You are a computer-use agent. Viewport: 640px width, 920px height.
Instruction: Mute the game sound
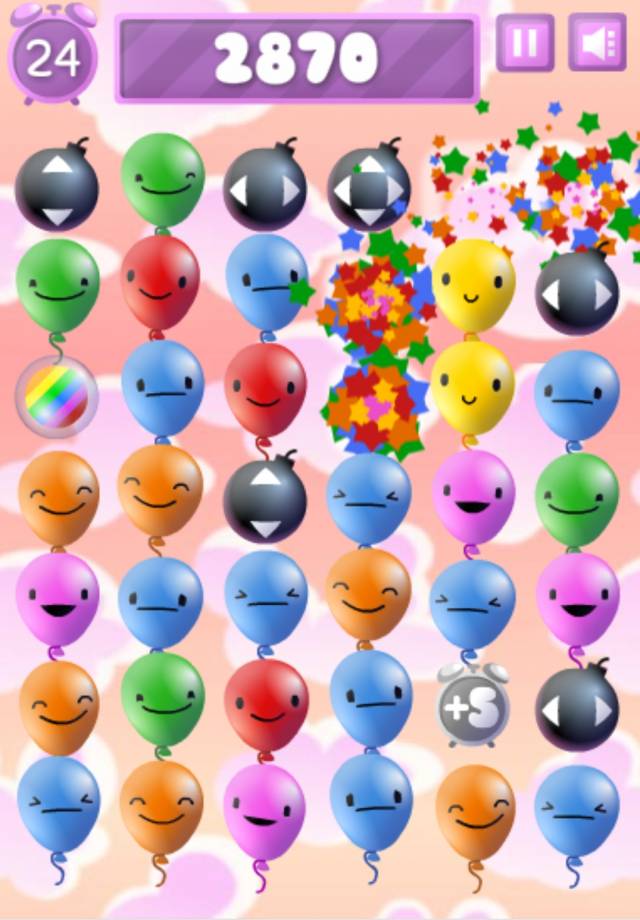tap(597, 43)
